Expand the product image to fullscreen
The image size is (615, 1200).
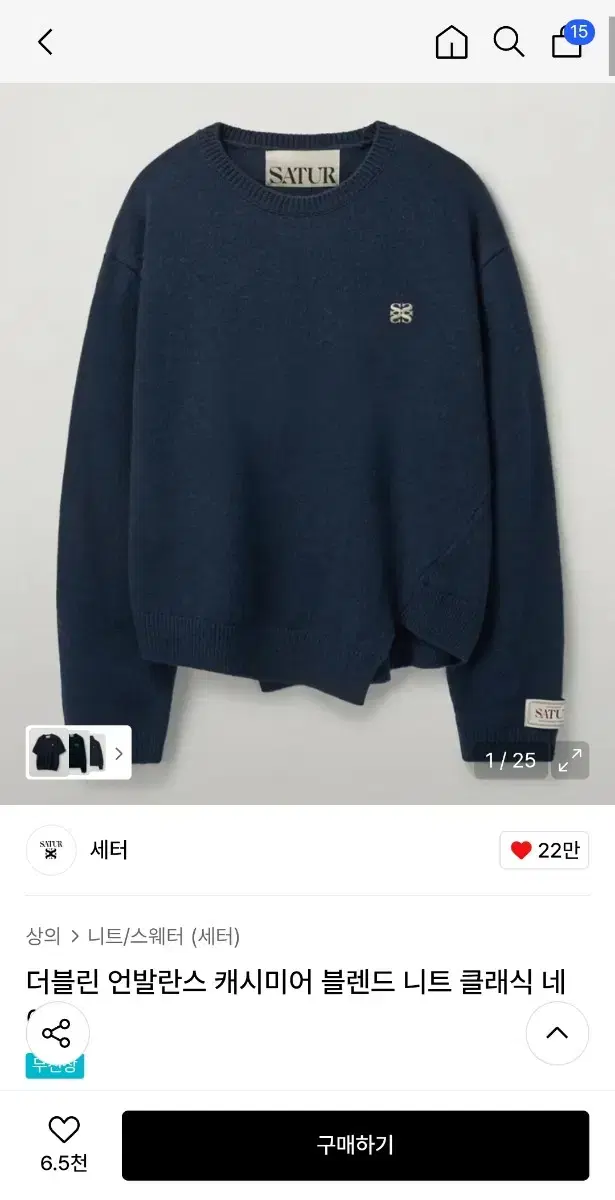[570, 760]
